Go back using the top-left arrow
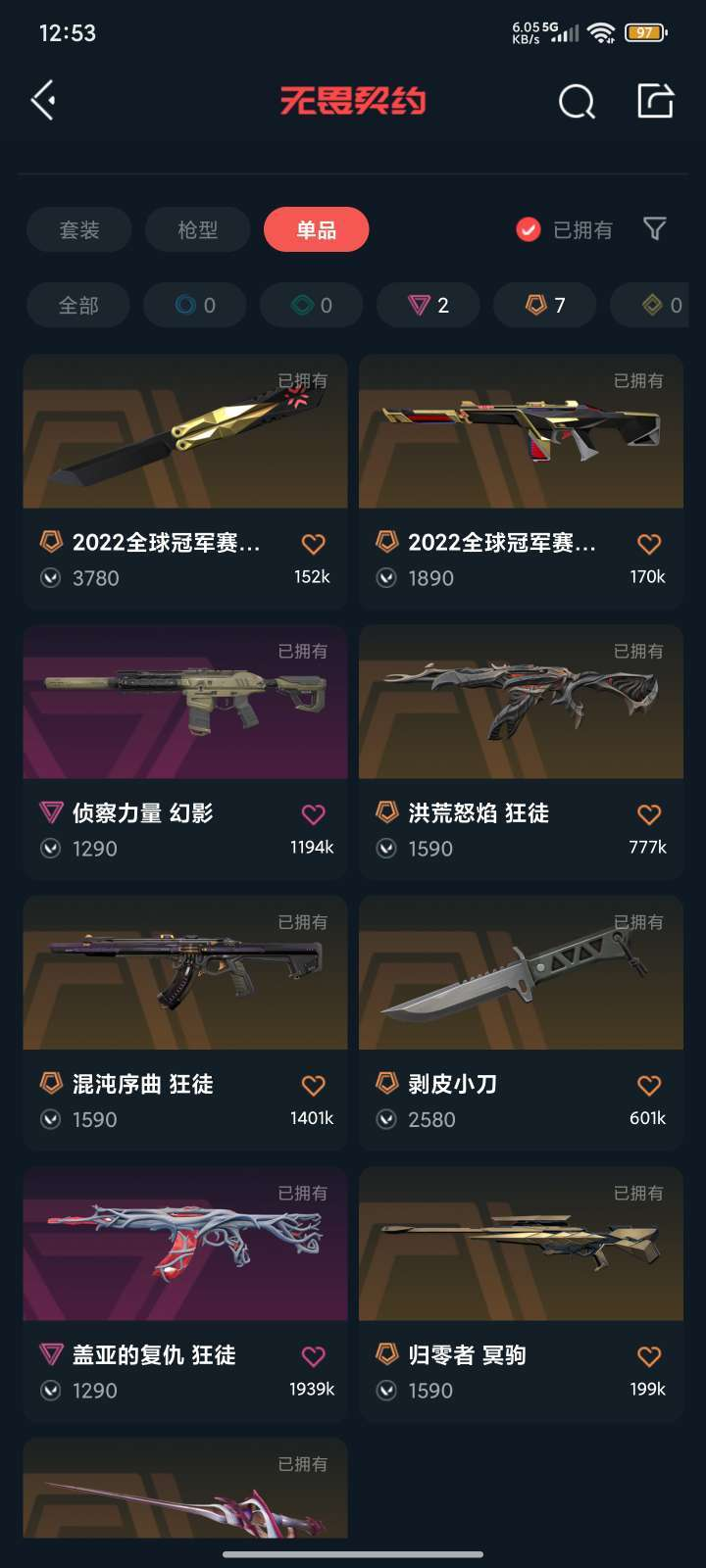 click(x=43, y=101)
